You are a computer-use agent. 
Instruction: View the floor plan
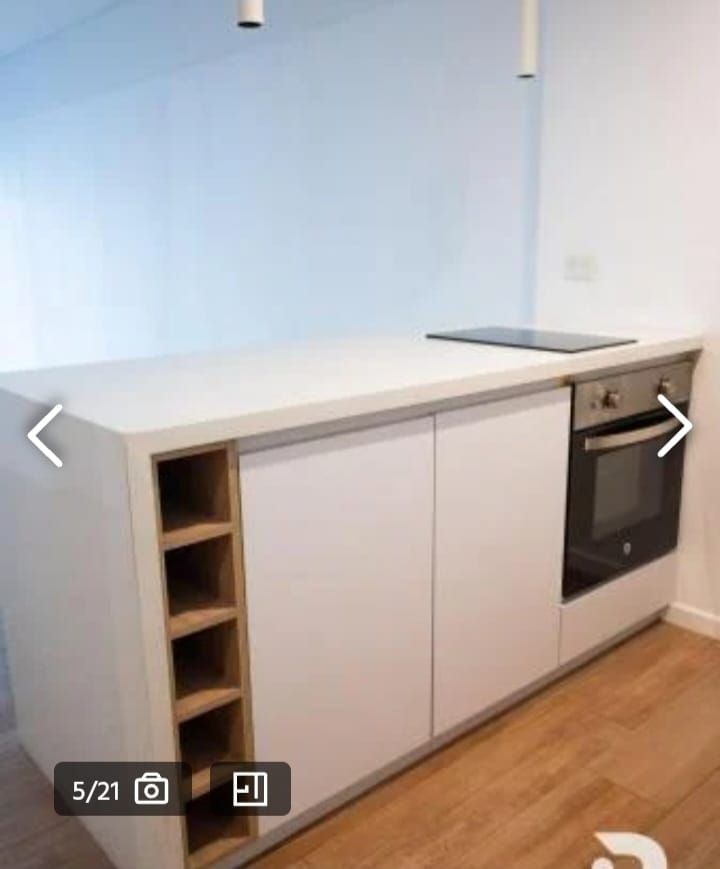pos(250,789)
